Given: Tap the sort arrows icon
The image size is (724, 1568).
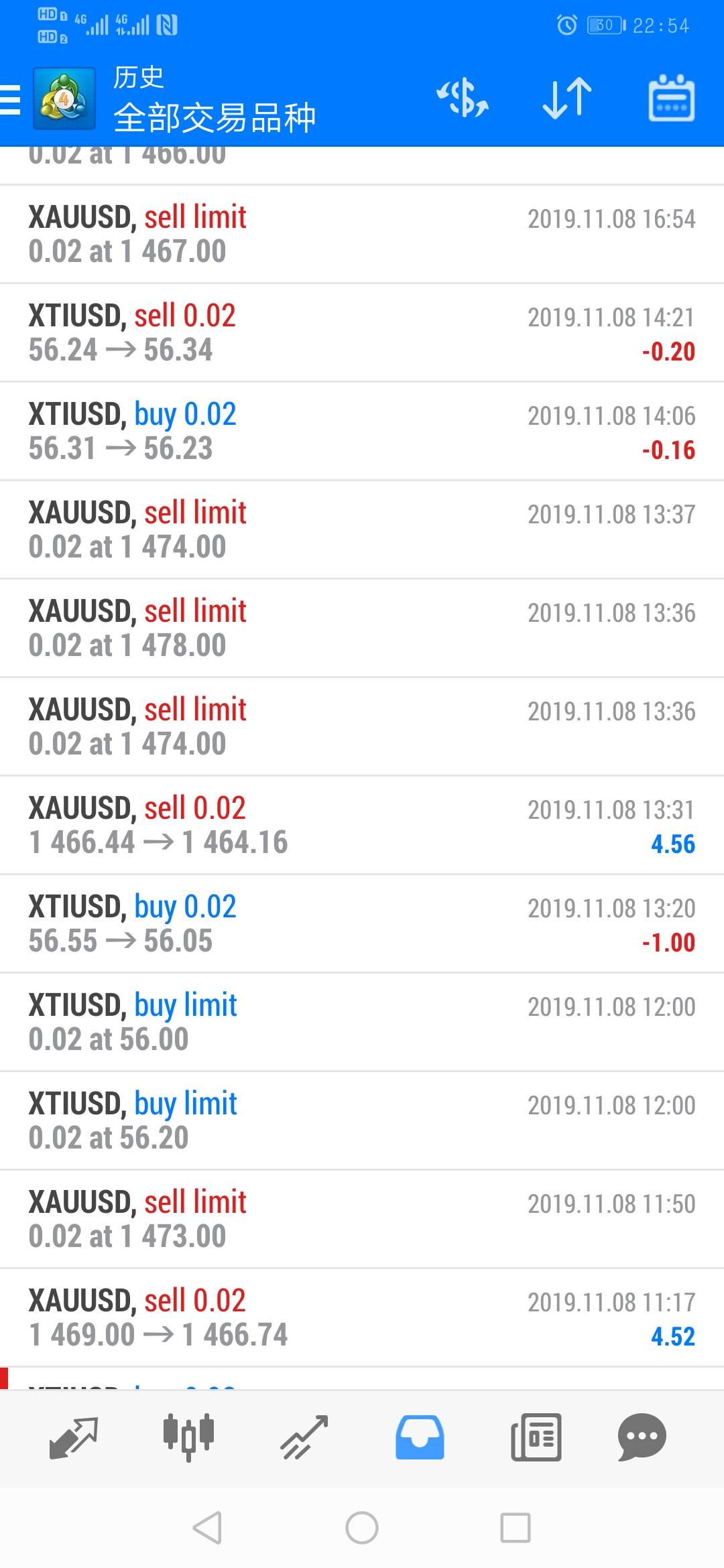Looking at the screenshot, I should coord(567,99).
